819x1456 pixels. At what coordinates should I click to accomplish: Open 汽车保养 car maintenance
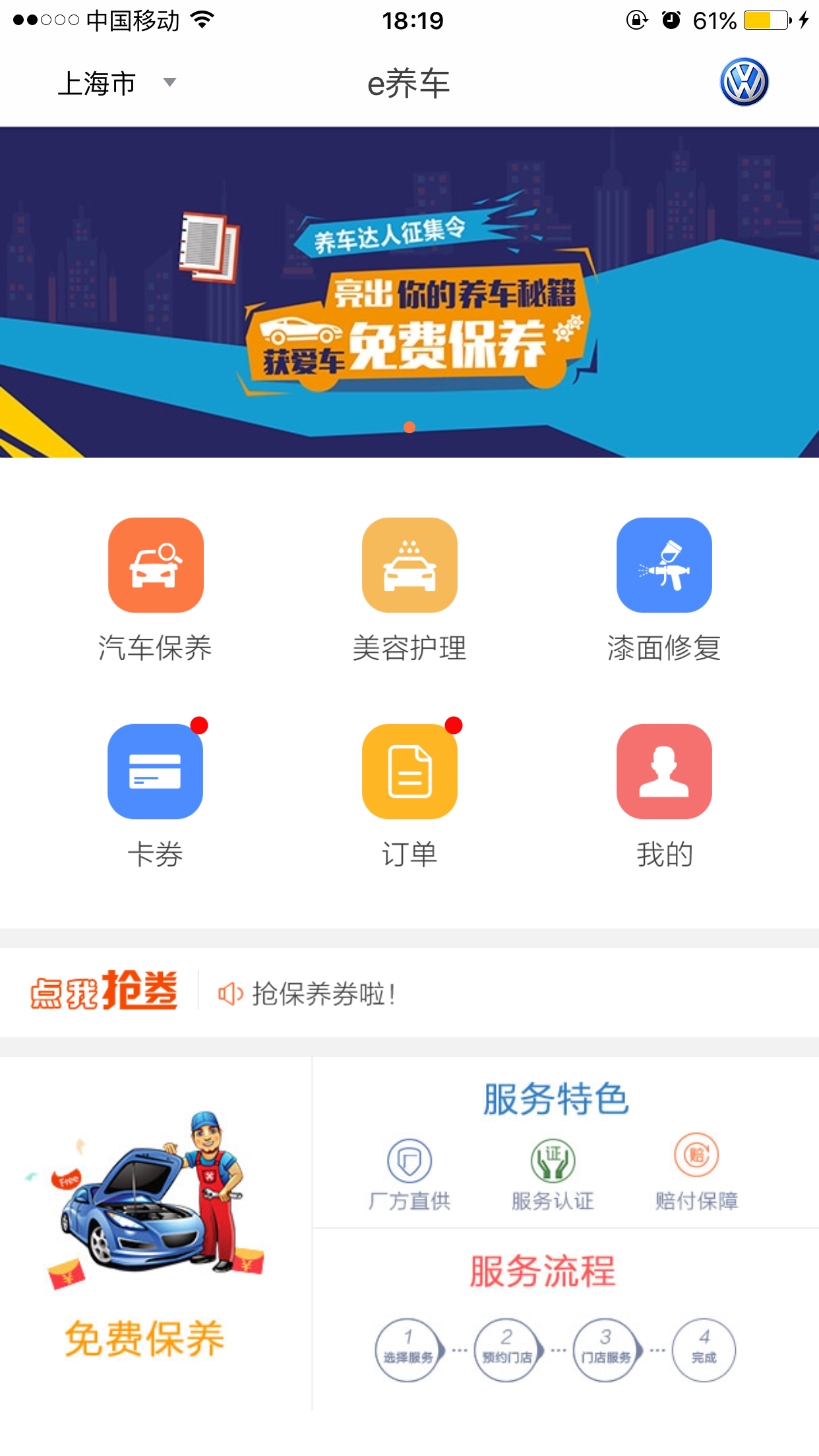tap(156, 590)
